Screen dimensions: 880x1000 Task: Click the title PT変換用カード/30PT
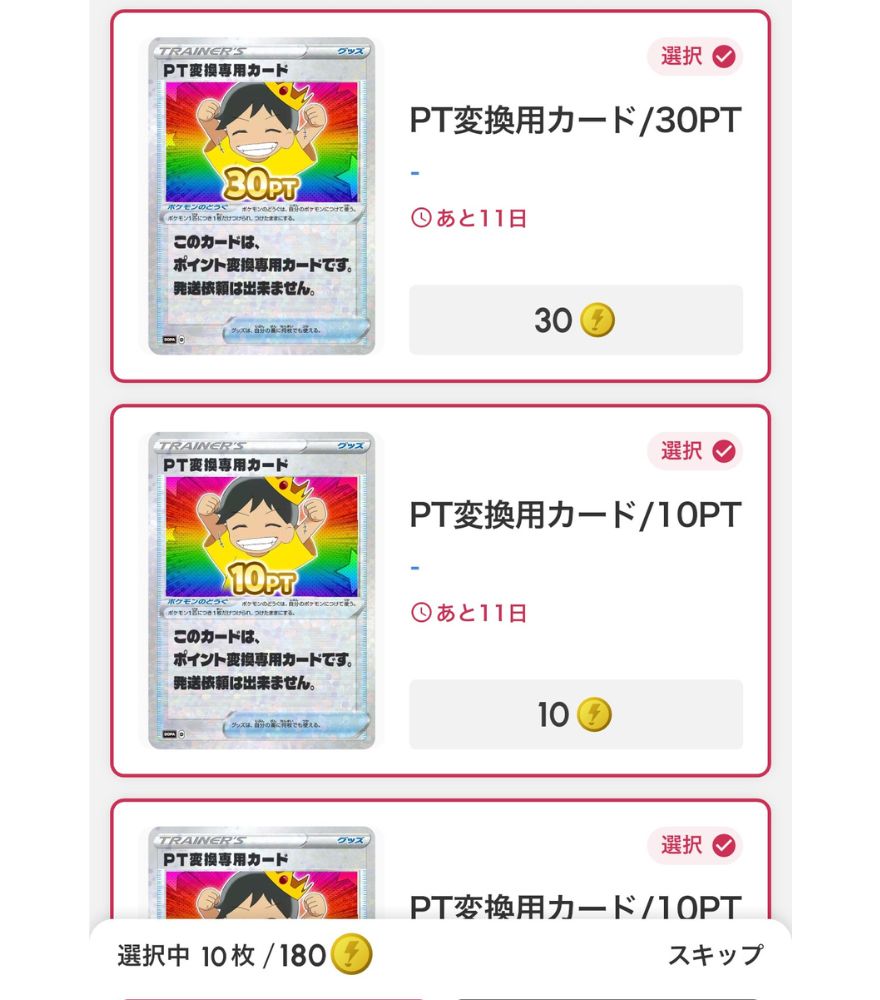pyautogui.click(x=575, y=120)
